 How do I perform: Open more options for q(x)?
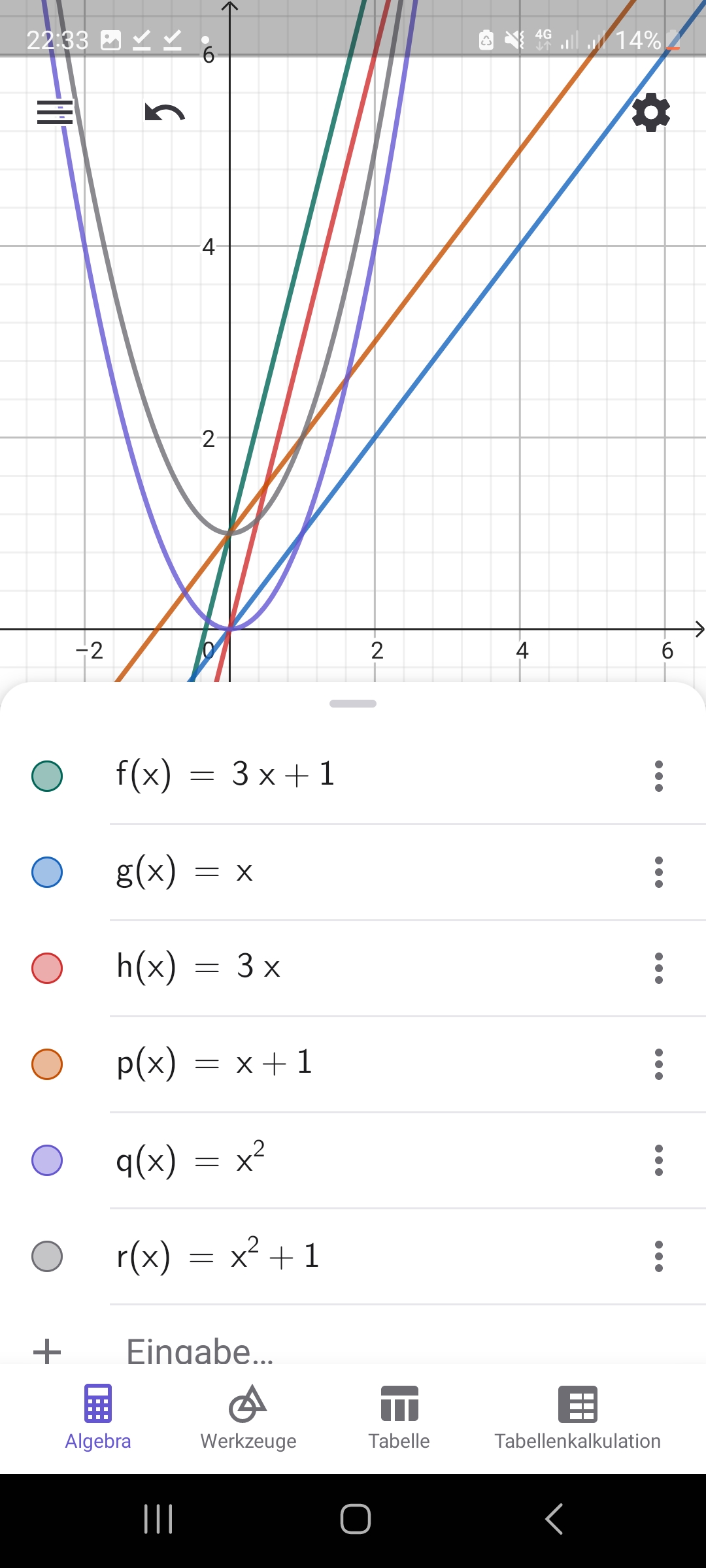(x=658, y=1160)
